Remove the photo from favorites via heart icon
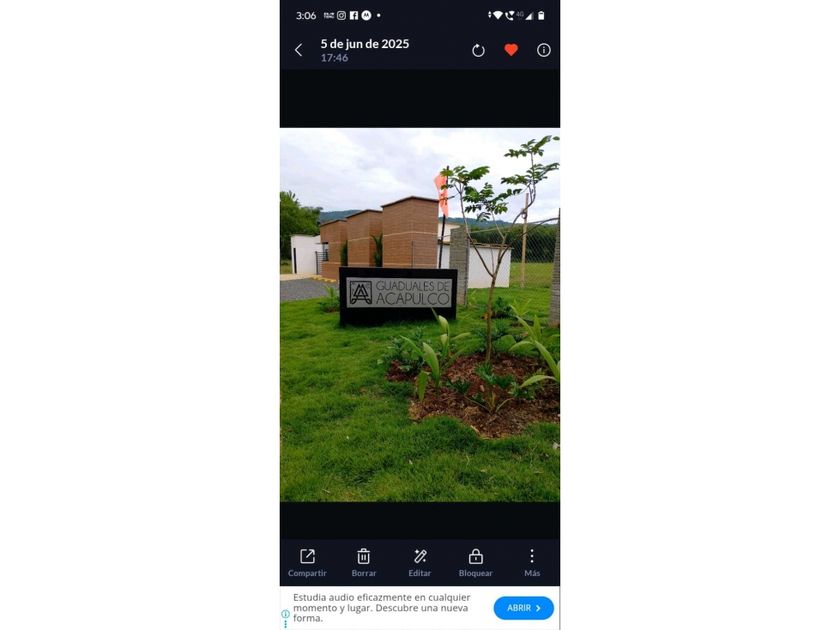The height and width of the screenshot is (630, 840). (511, 50)
